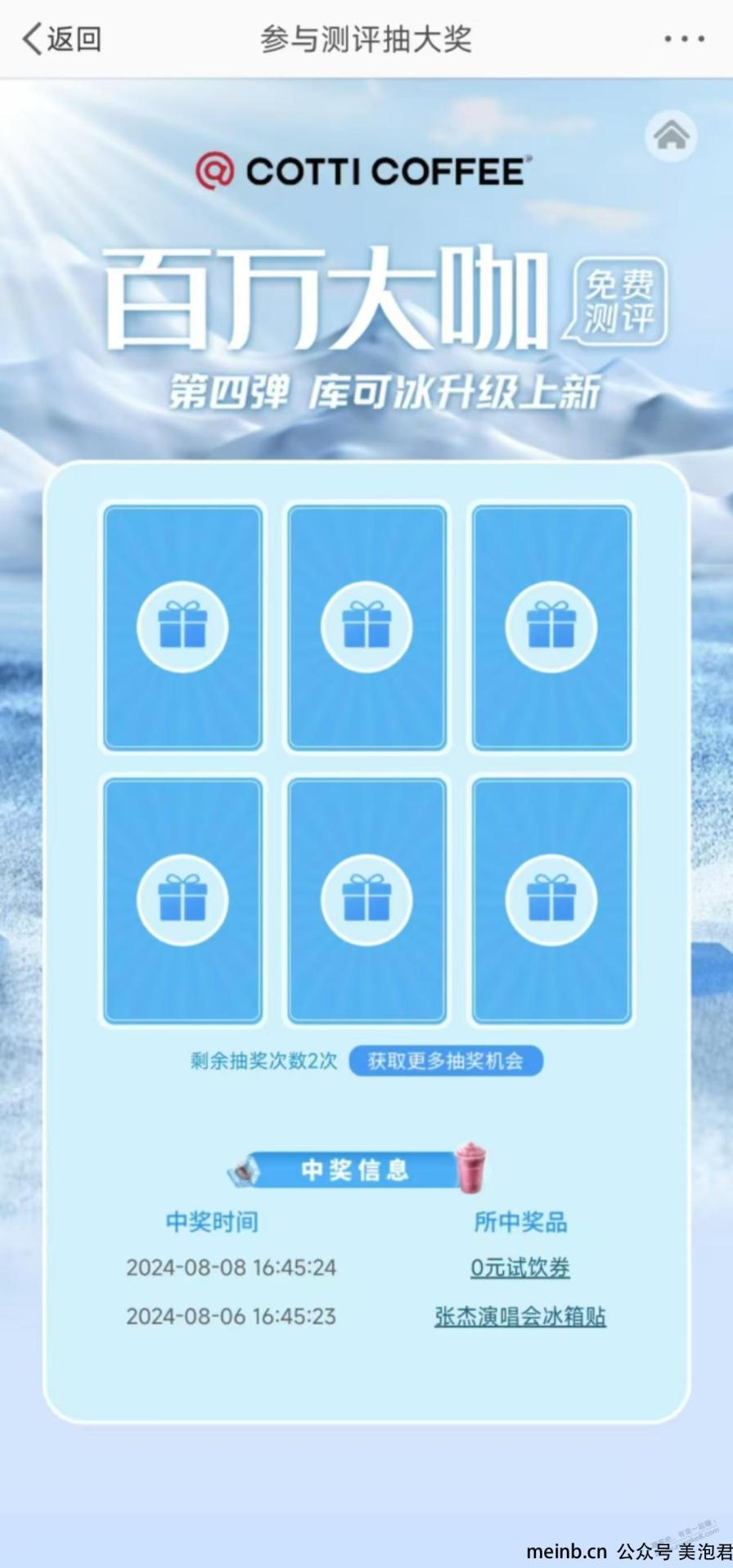Flip the middle gift card, top row
This screenshot has height=1568, width=733.
point(366,627)
